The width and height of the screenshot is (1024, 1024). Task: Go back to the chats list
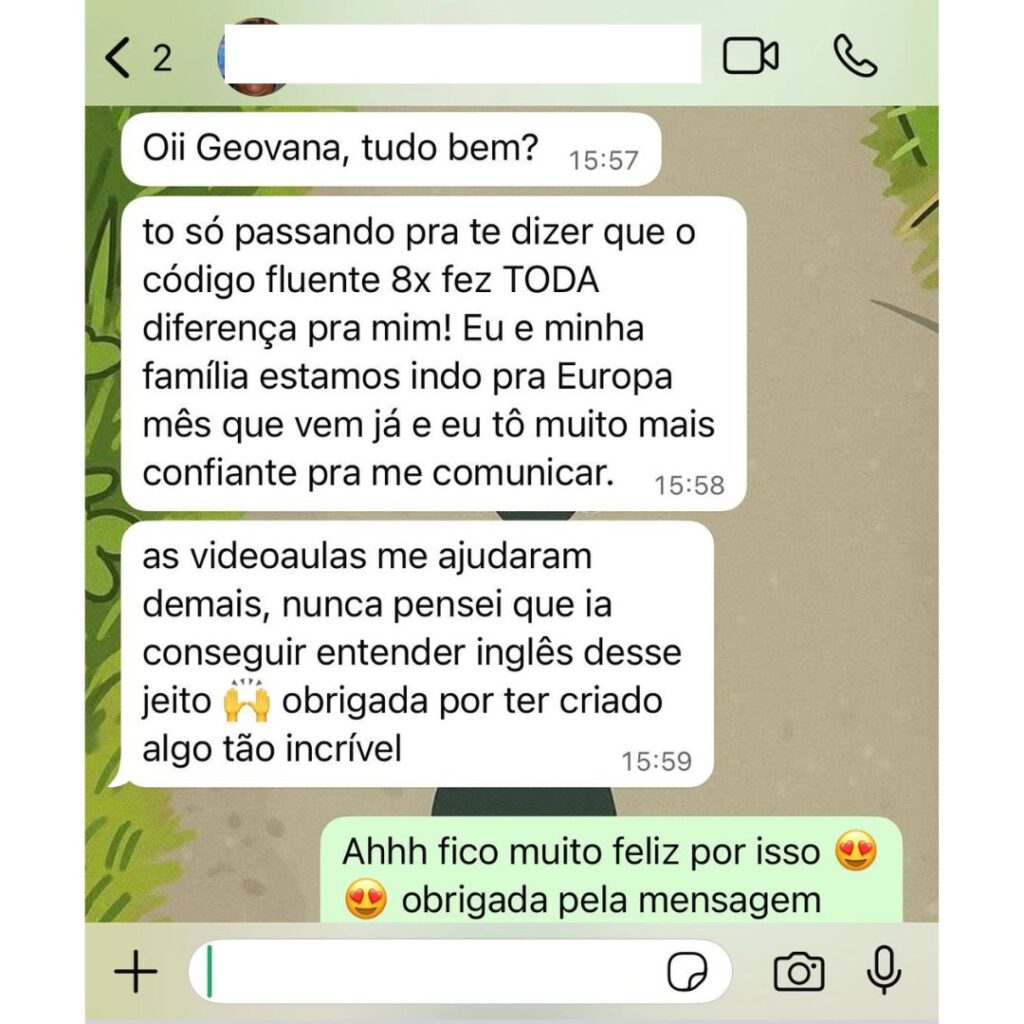point(120,58)
